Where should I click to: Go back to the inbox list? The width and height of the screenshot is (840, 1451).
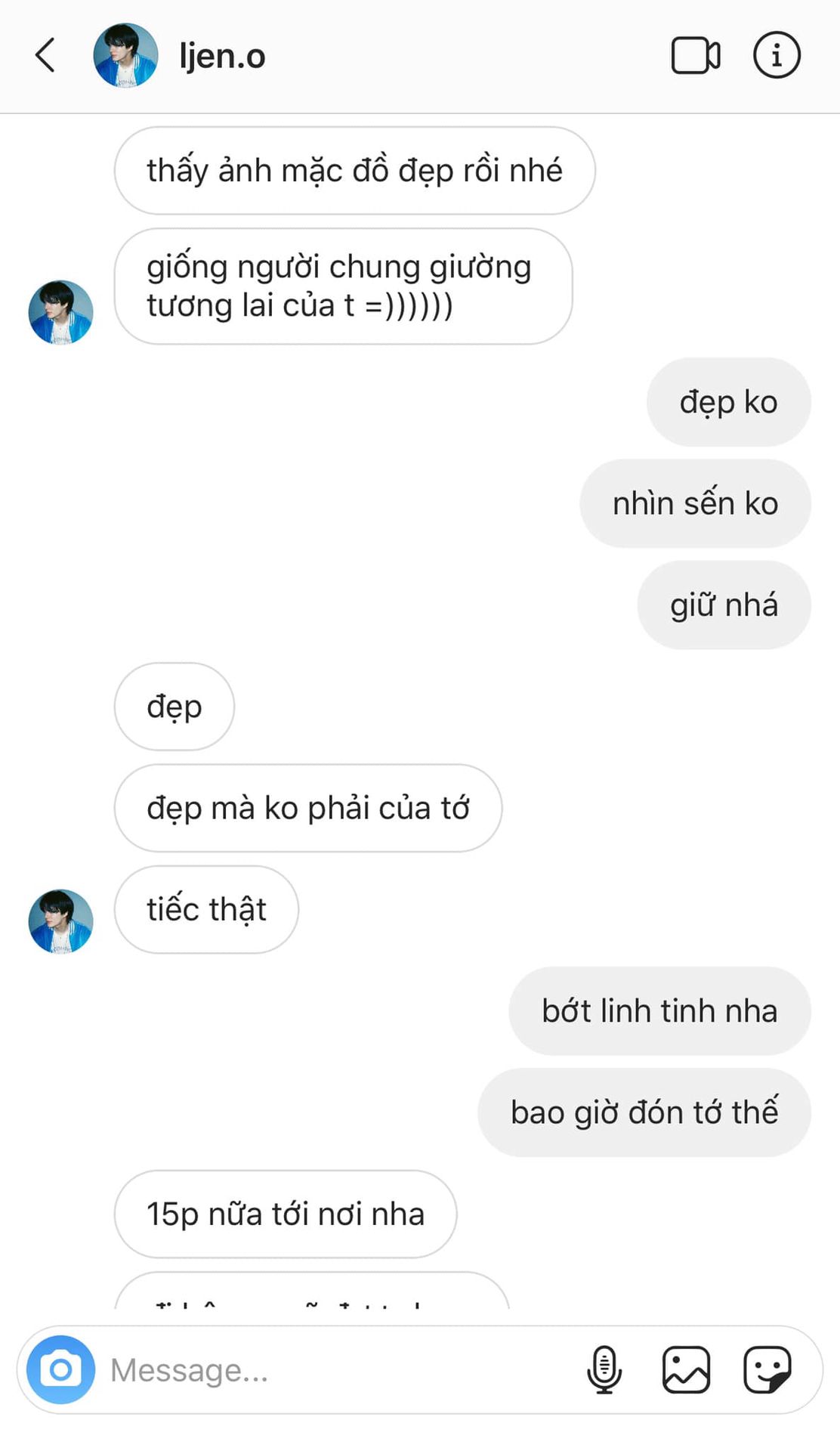point(45,55)
